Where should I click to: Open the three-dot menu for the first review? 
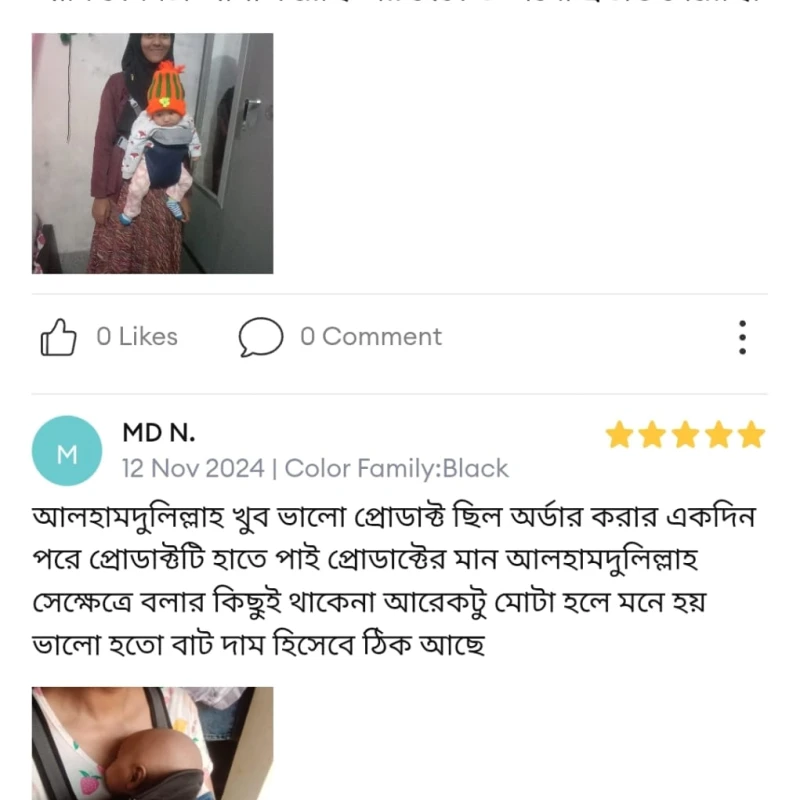pos(742,337)
